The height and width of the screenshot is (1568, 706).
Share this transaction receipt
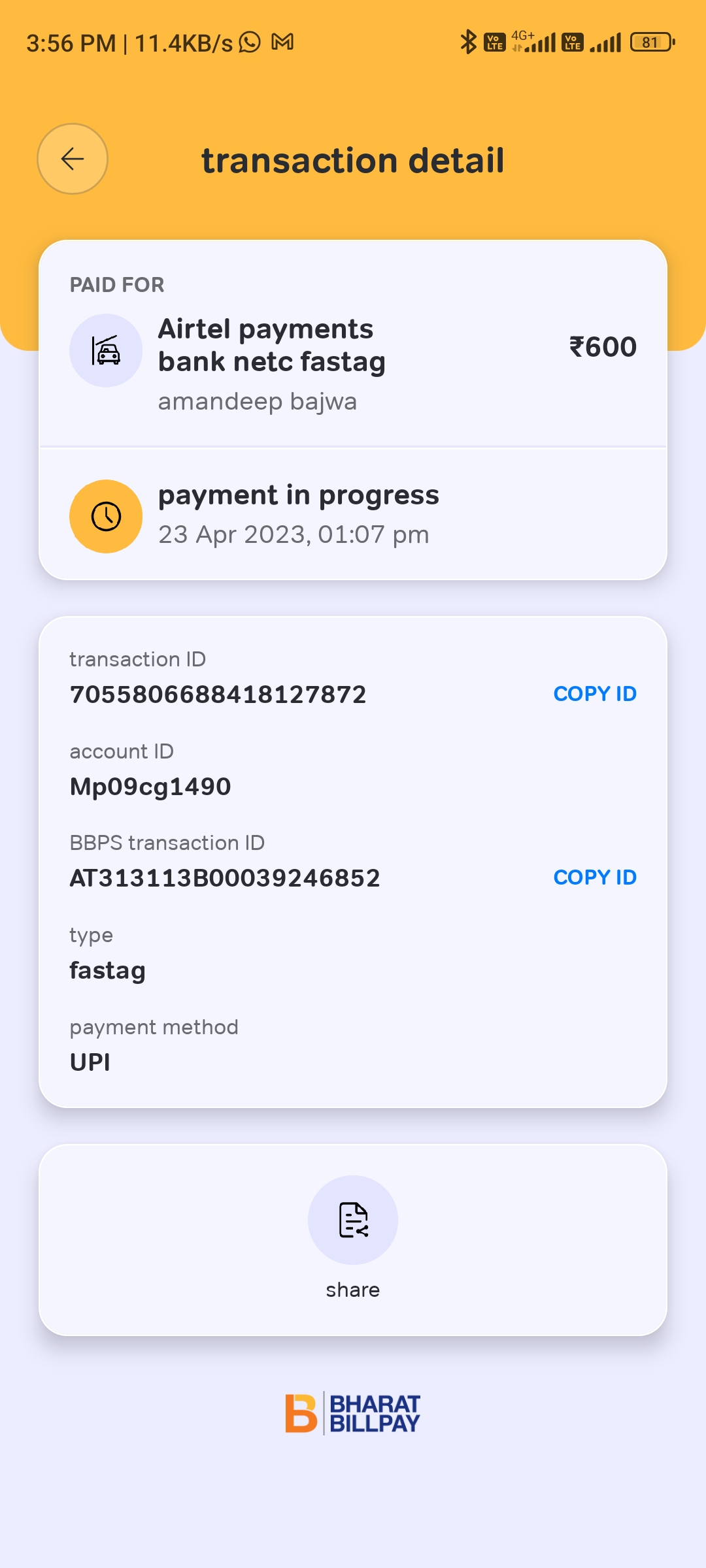353,1220
